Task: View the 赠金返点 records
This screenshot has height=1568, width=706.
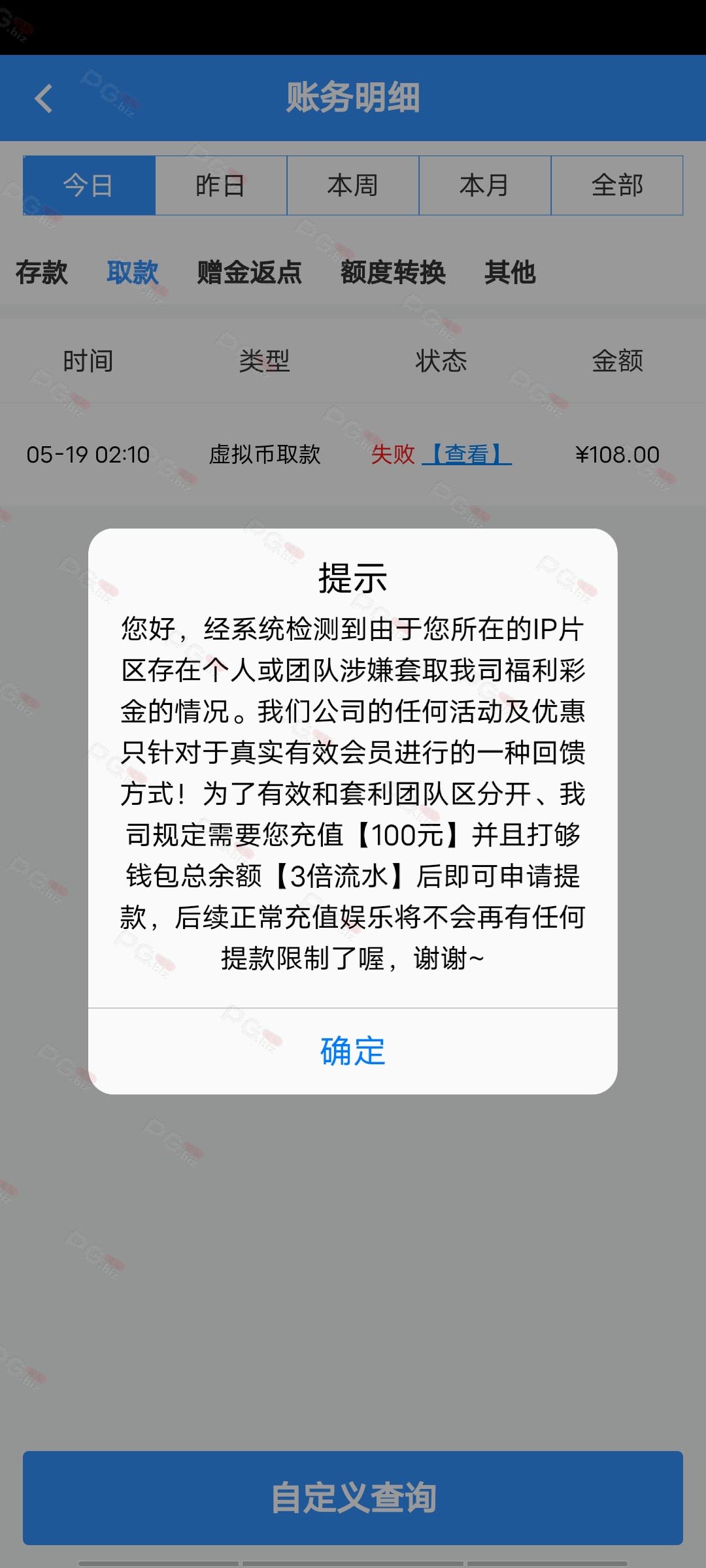Action: tap(250, 272)
